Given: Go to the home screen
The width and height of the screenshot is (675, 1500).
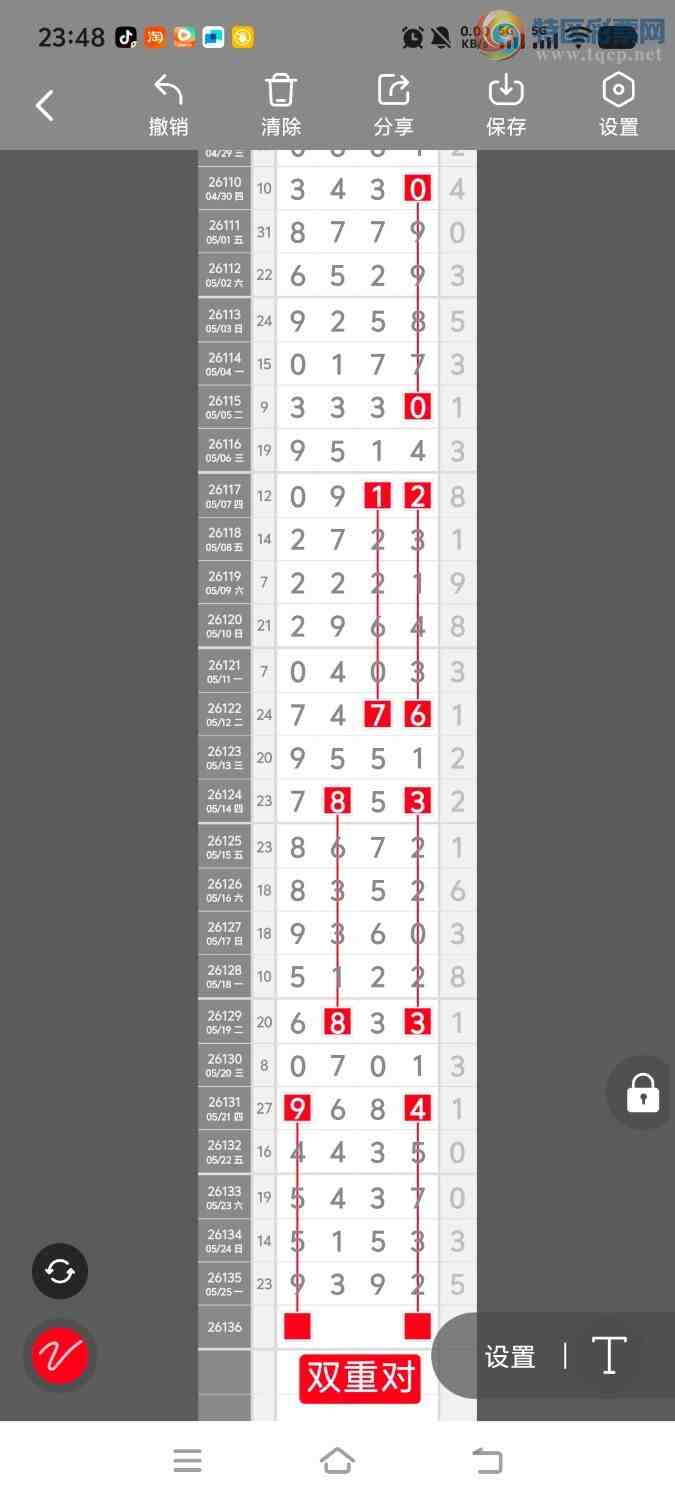Looking at the screenshot, I should [x=337, y=1461].
